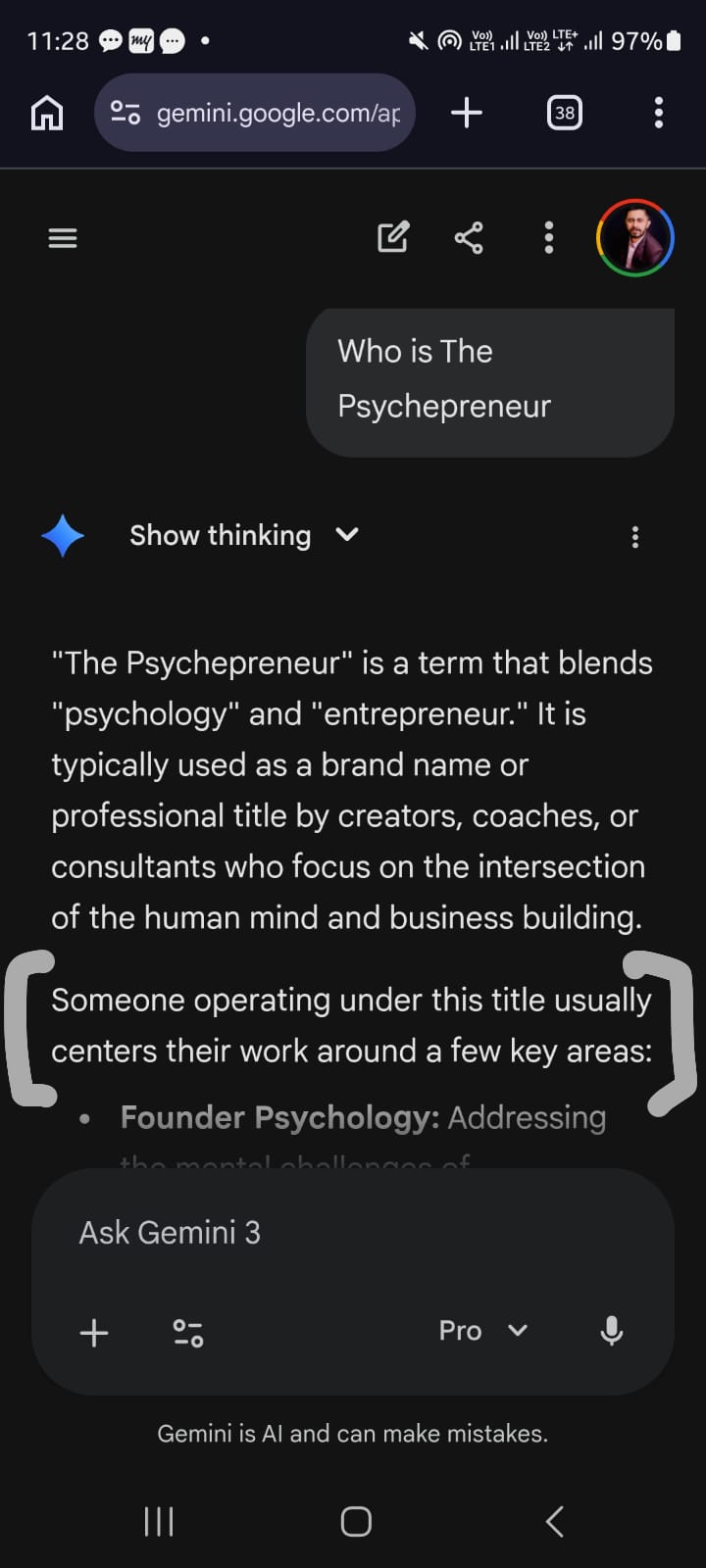This screenshot has width=706, height=1568.
Task: Go back using the system back button
Action: point(554,1521)
